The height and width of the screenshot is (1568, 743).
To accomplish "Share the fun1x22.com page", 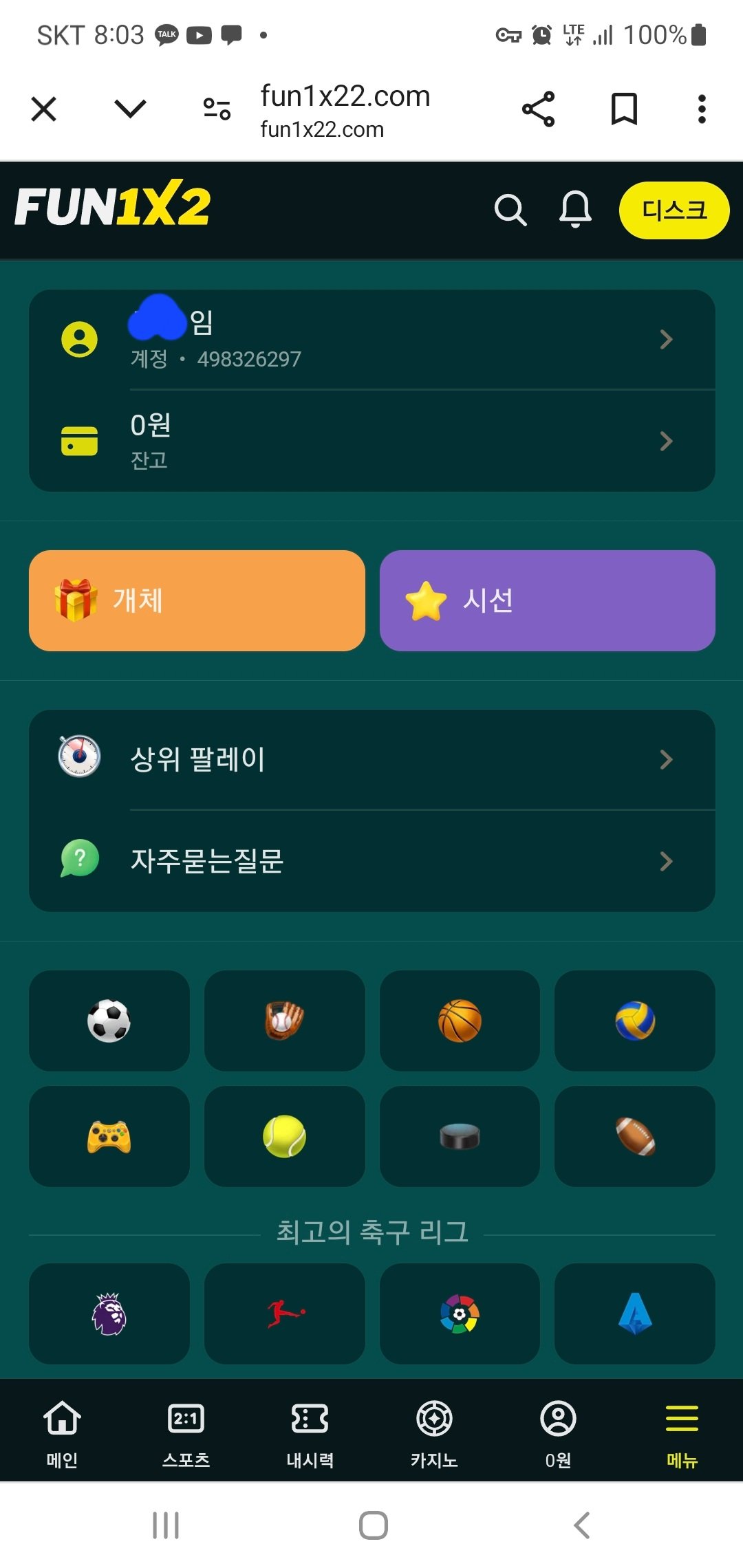I will click(x=538, y=109).
